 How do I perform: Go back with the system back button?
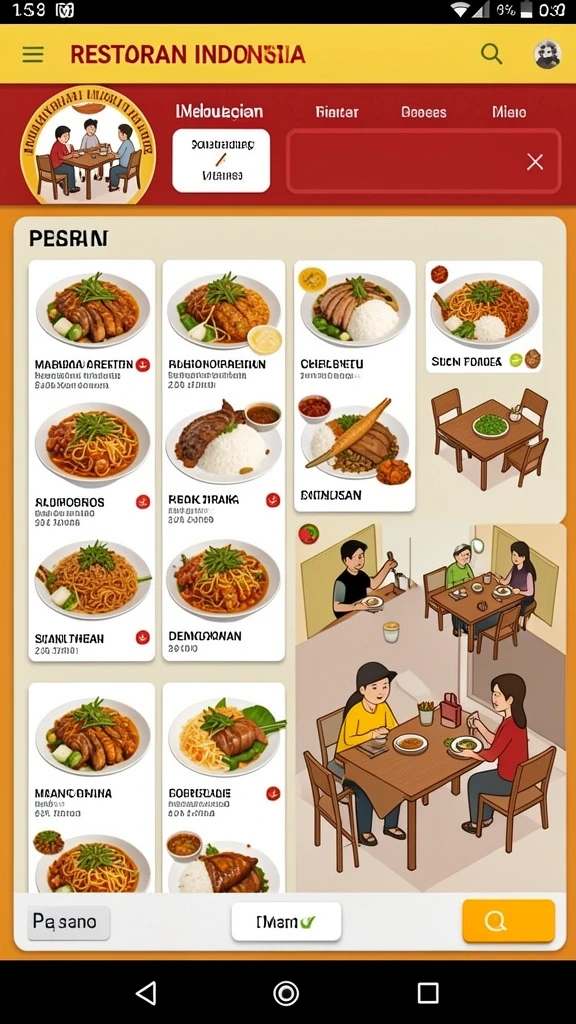click(x=146, y=993)
